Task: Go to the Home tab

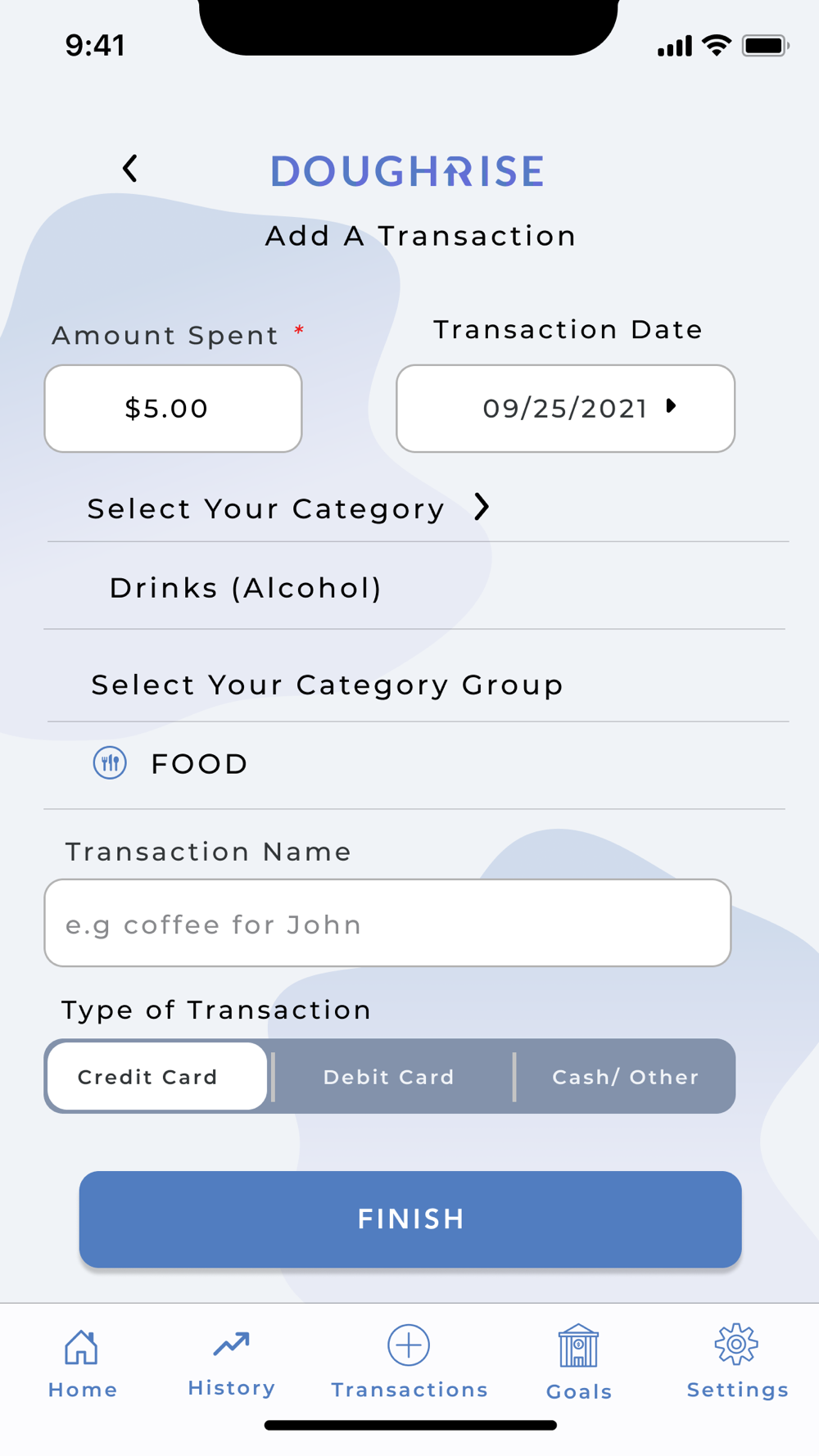Action: 82,1363
